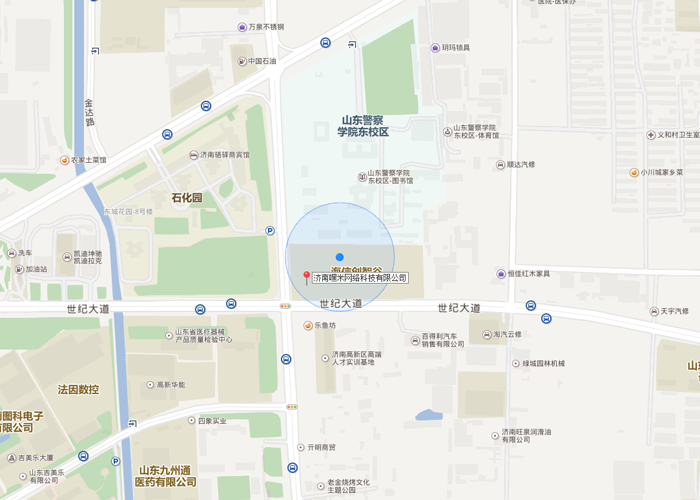The width and height of the screenshot is (700, 500).
Task: Select the 万豪不锈钢 shop POI
Action: click(x=242, y=27)
